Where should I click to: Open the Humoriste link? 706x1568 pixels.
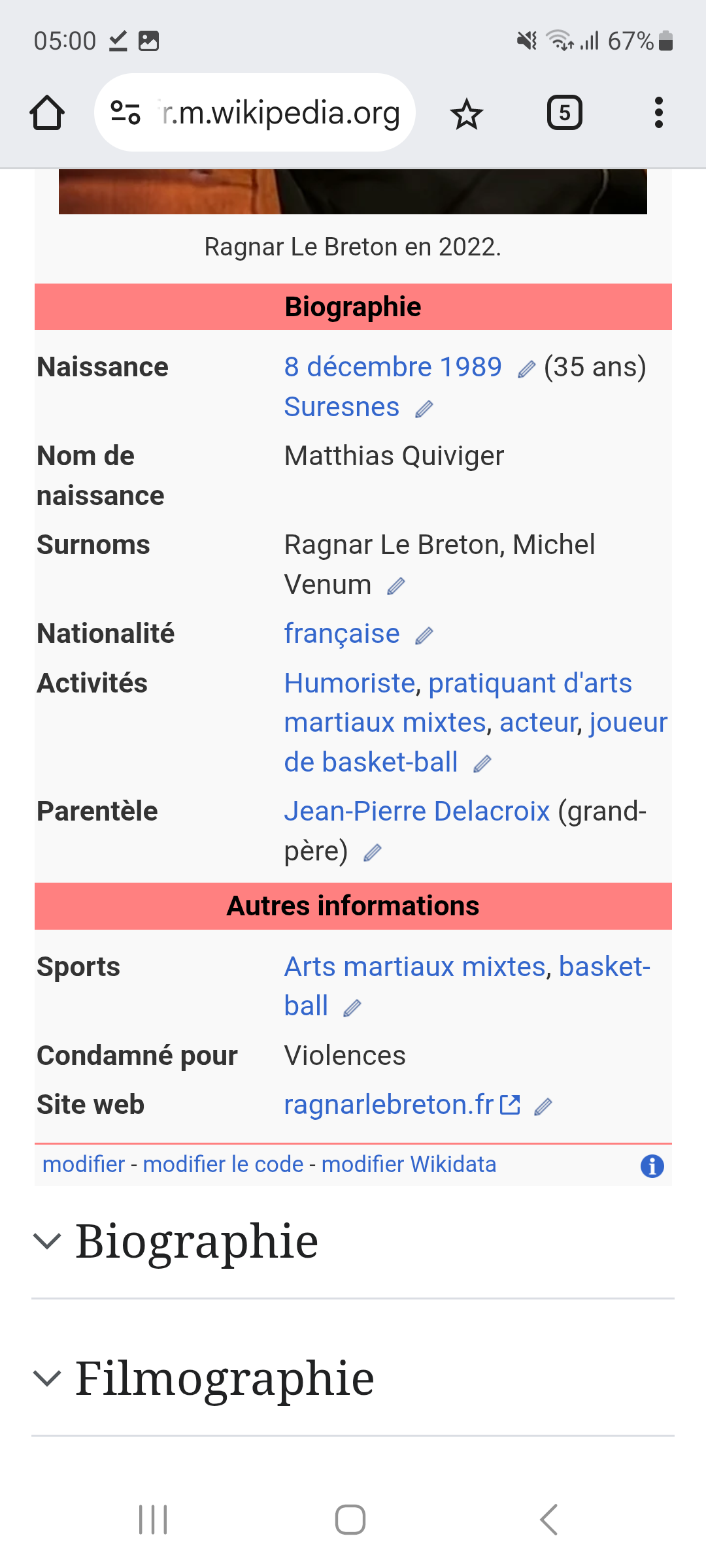coord(350,683)
